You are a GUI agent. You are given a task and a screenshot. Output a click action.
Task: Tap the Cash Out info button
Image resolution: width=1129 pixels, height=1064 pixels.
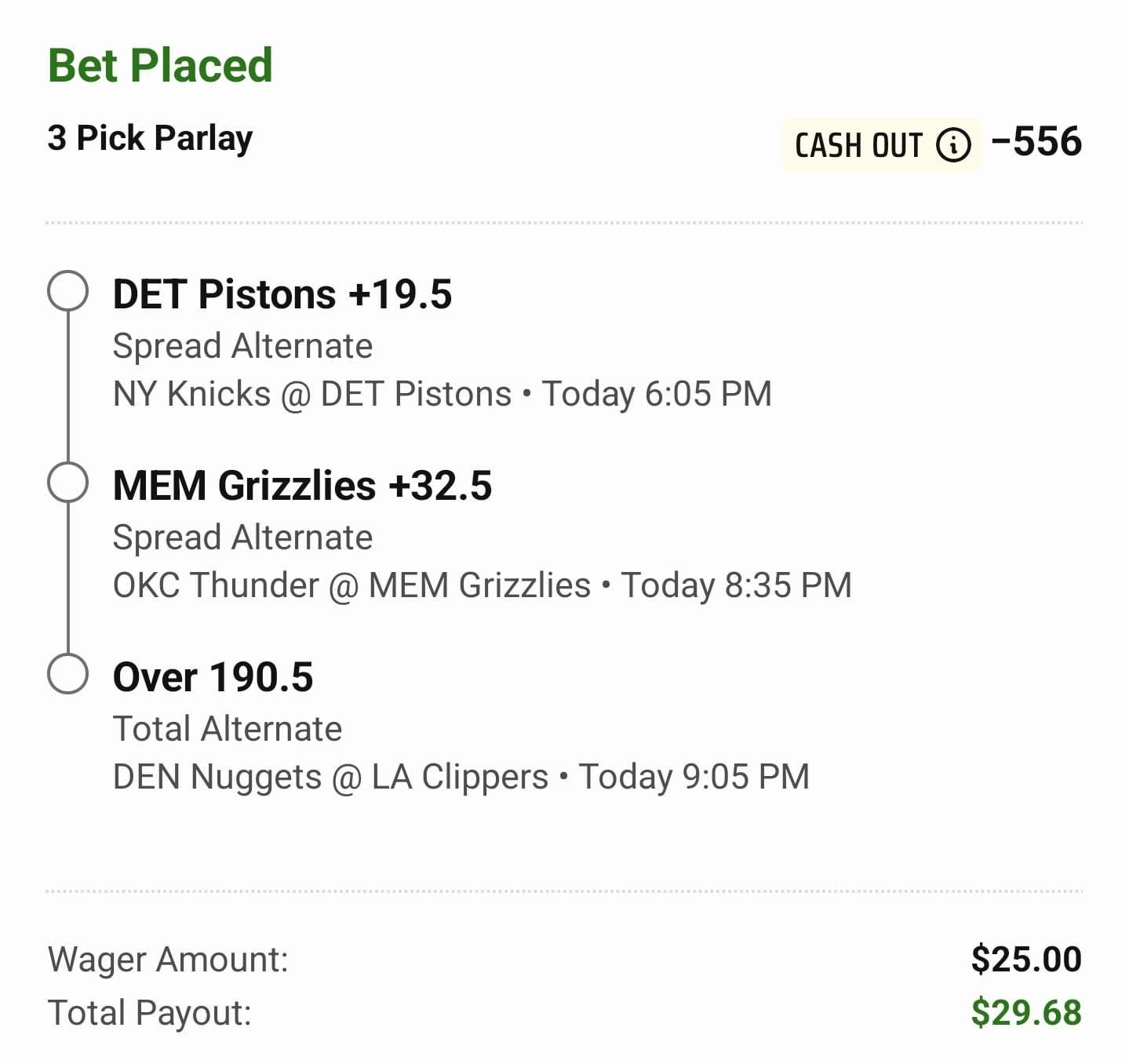[953, 145]
